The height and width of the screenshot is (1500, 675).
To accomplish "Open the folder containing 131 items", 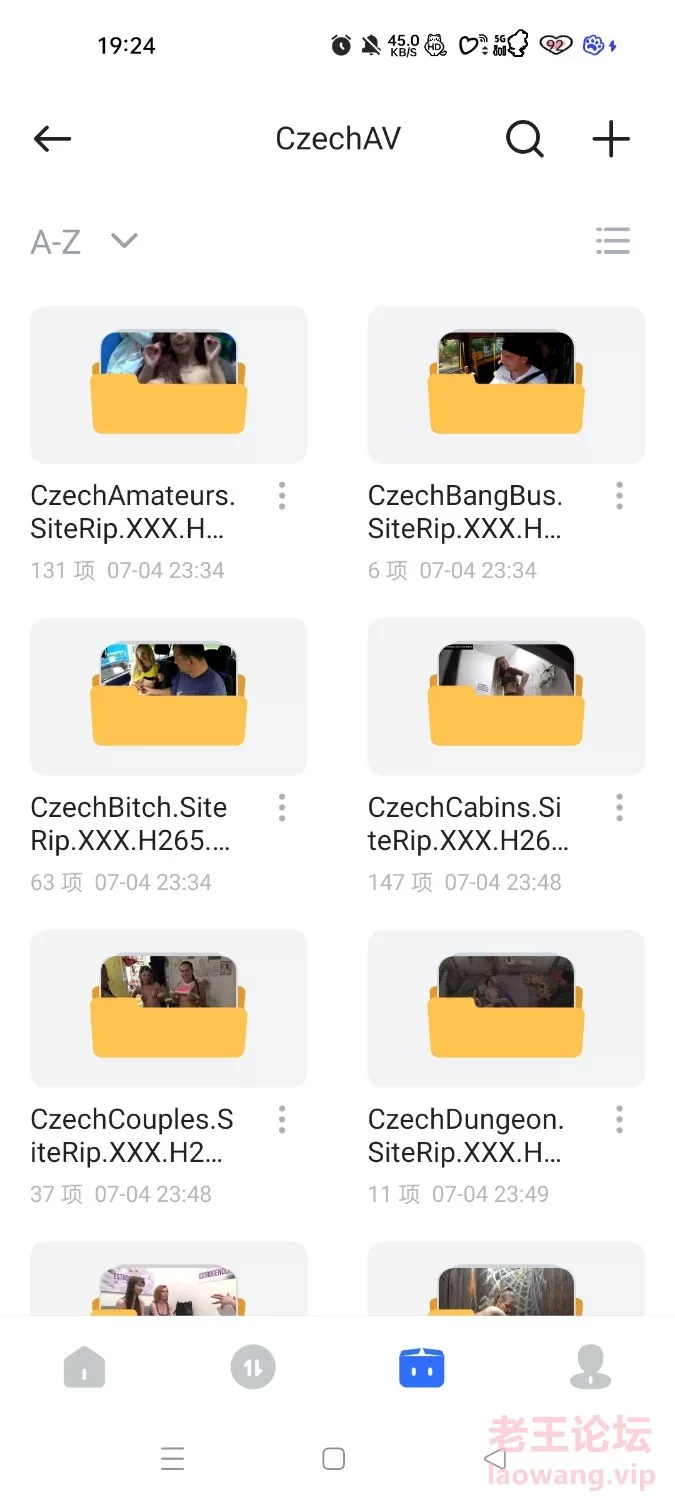I will [168, 385].
